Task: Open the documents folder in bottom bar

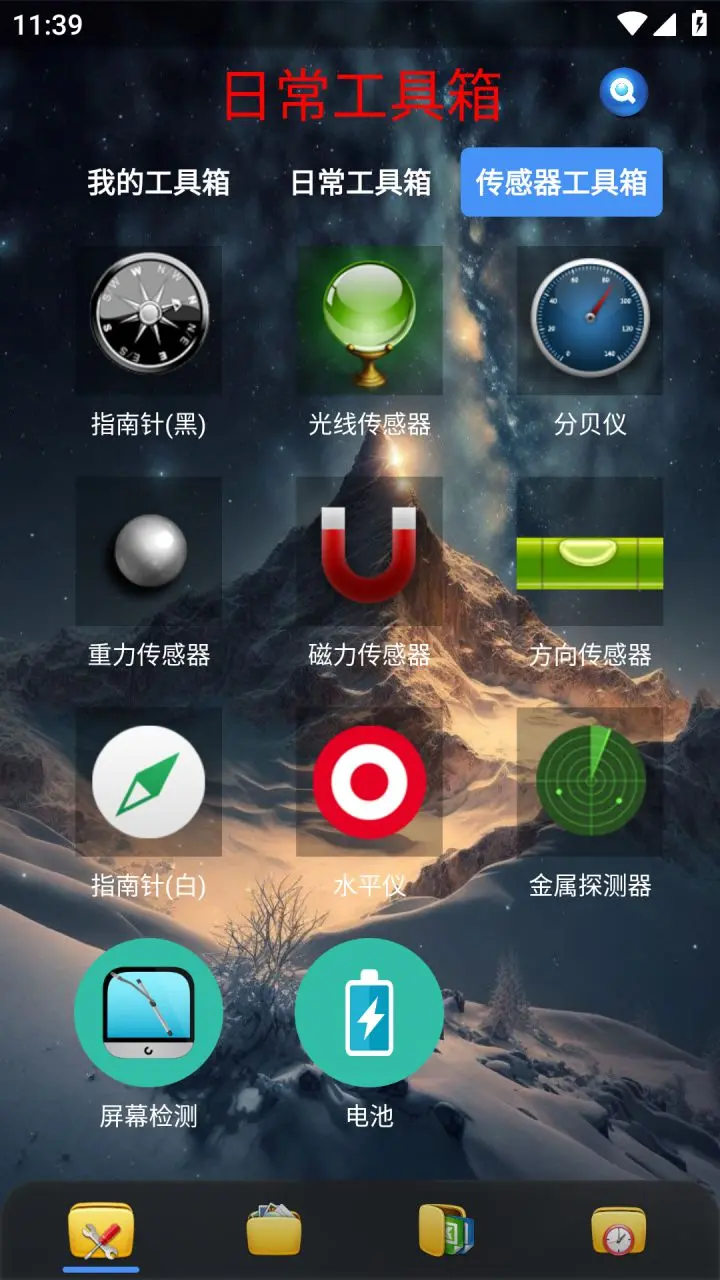Action: tap(446, 1229)
